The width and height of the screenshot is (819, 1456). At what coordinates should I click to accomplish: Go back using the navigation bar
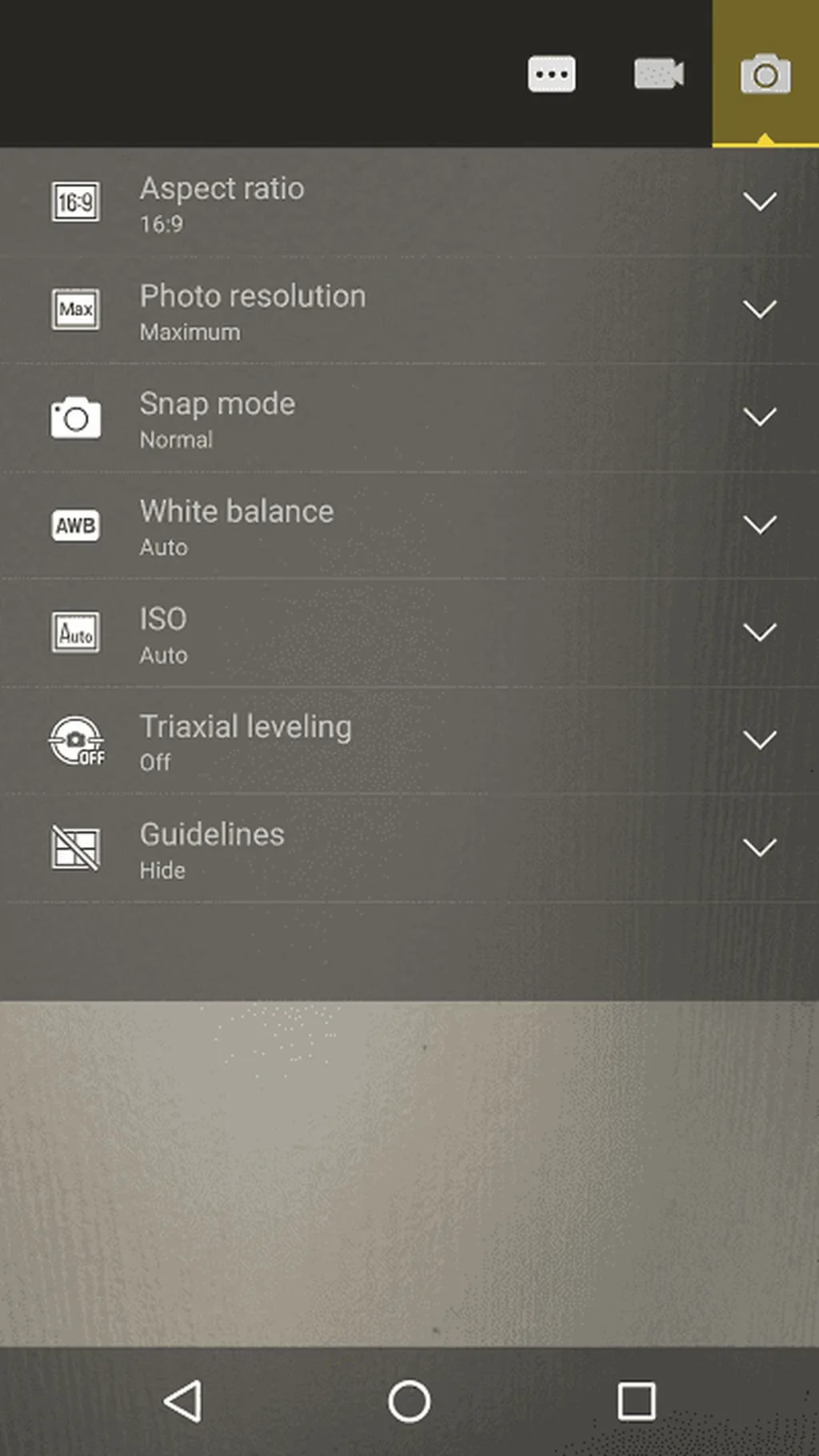pos(183,1401)
